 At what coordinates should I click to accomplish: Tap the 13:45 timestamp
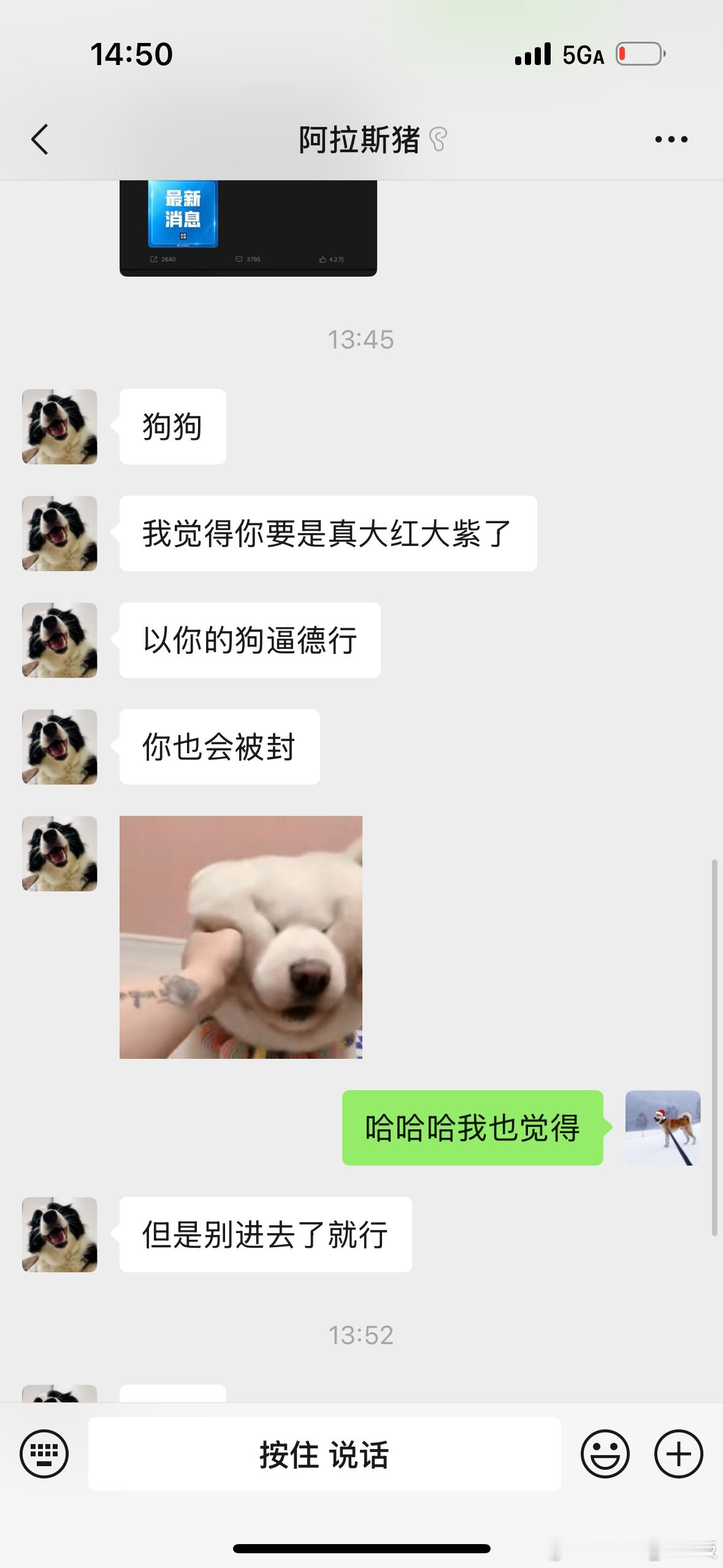(361, 339)
